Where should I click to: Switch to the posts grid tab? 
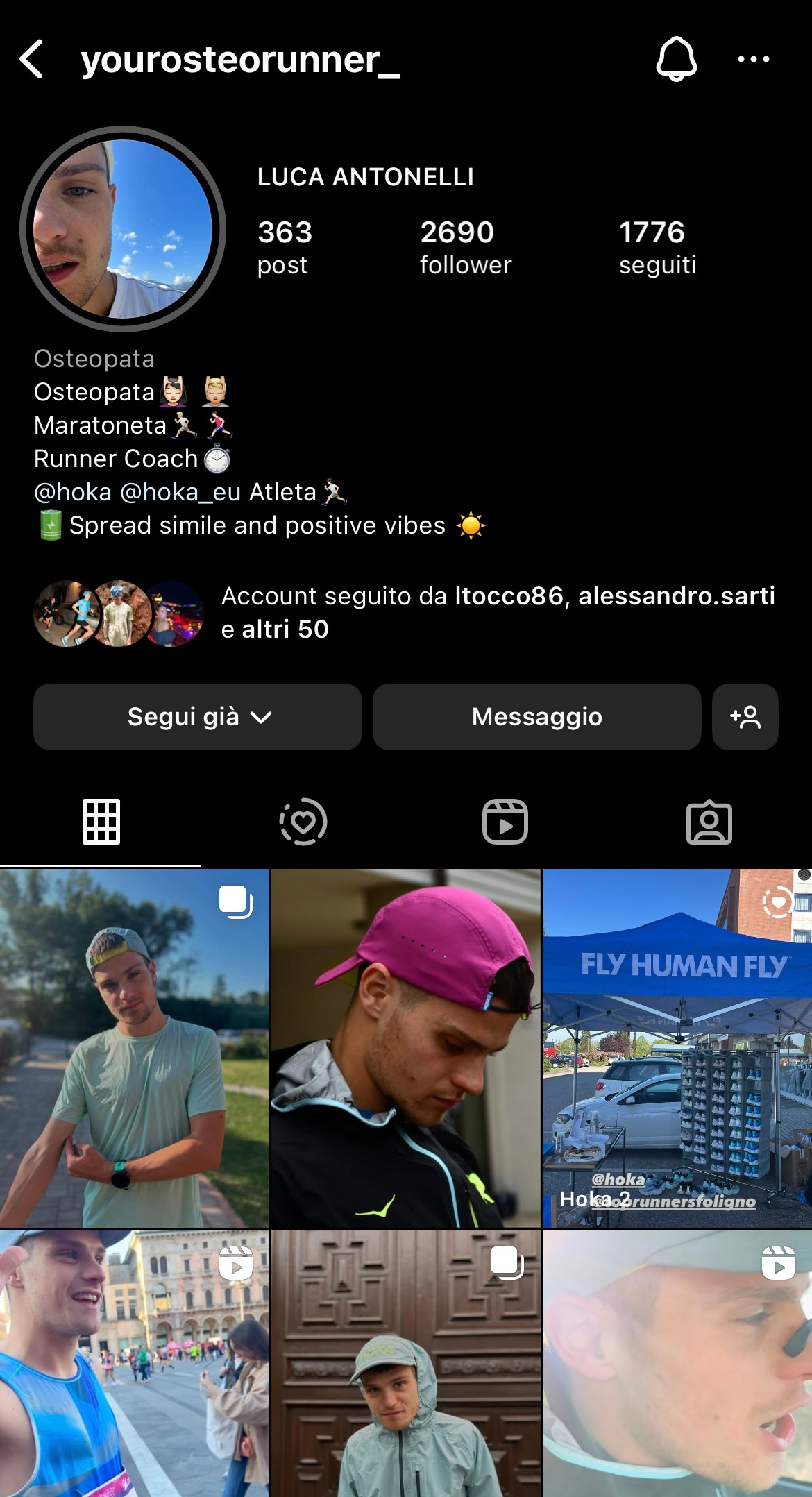coord(101,822)
